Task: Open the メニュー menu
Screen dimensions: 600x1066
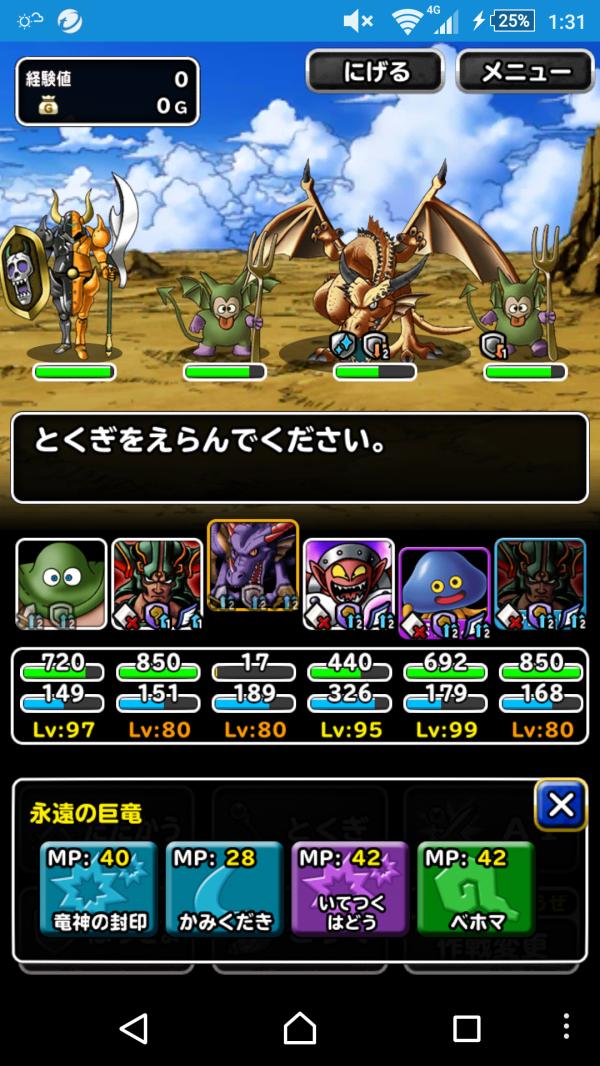Action: click(526, 72)
